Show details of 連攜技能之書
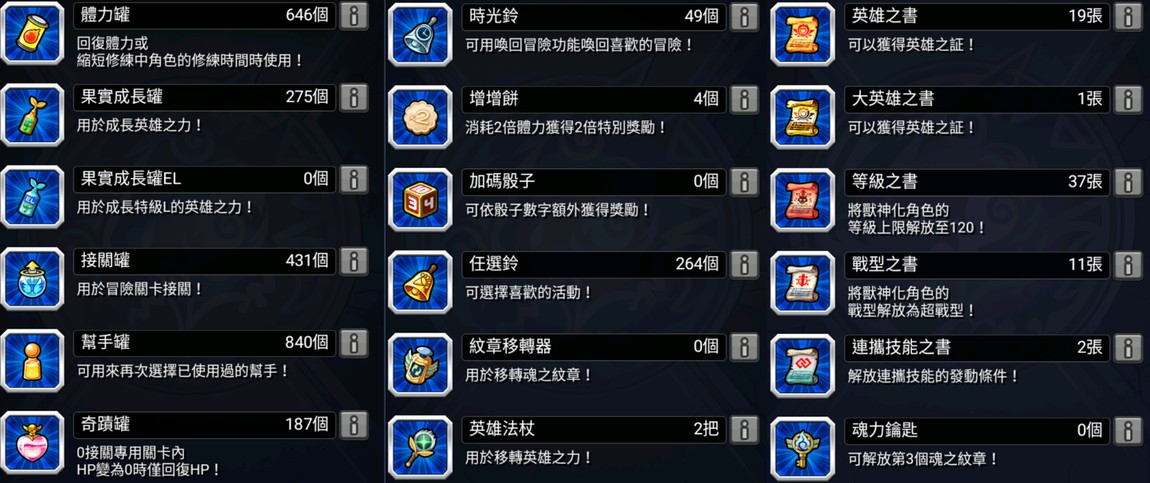This screenshot has width=1150, height=483. 1127,348
